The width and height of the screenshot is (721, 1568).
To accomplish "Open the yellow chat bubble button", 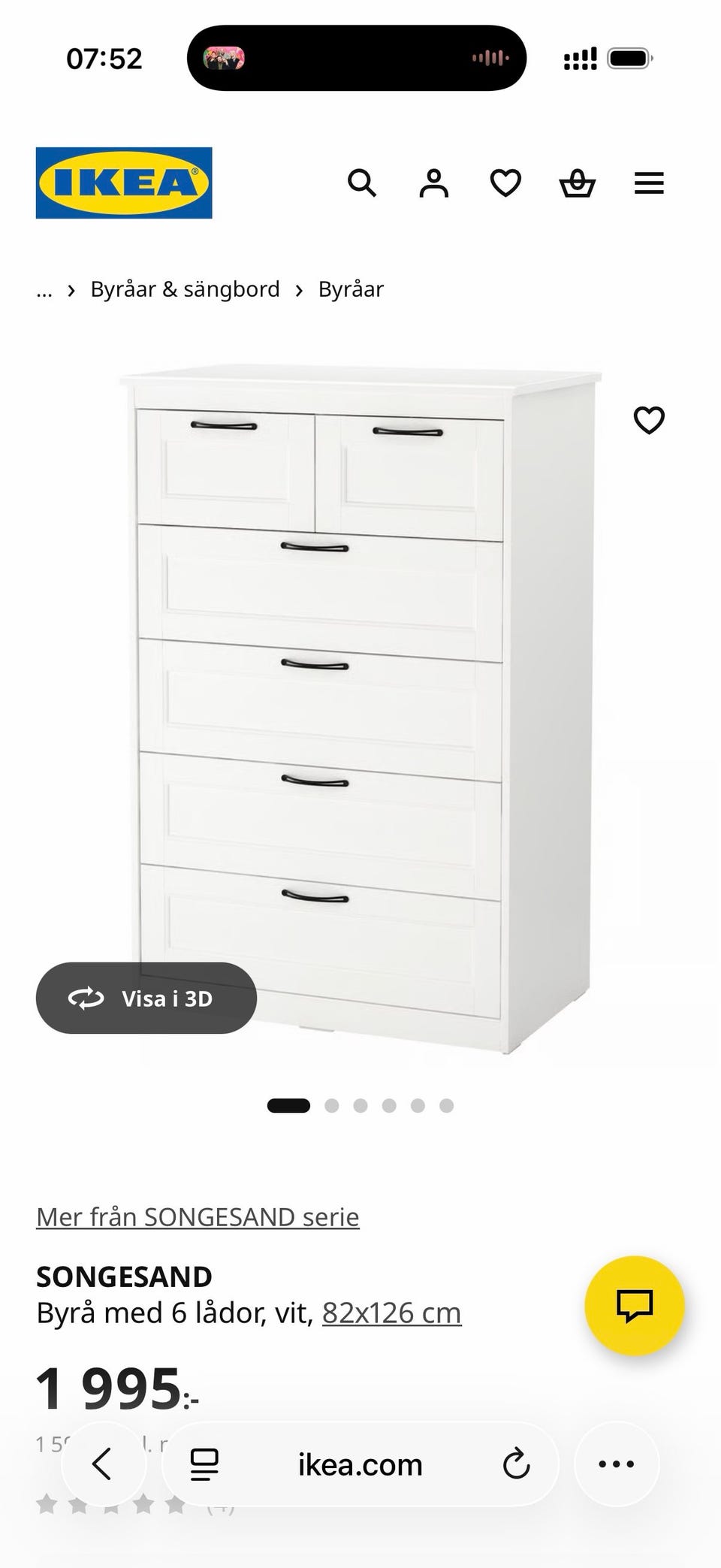I will pyautogui.click(x=635, y=1305).
